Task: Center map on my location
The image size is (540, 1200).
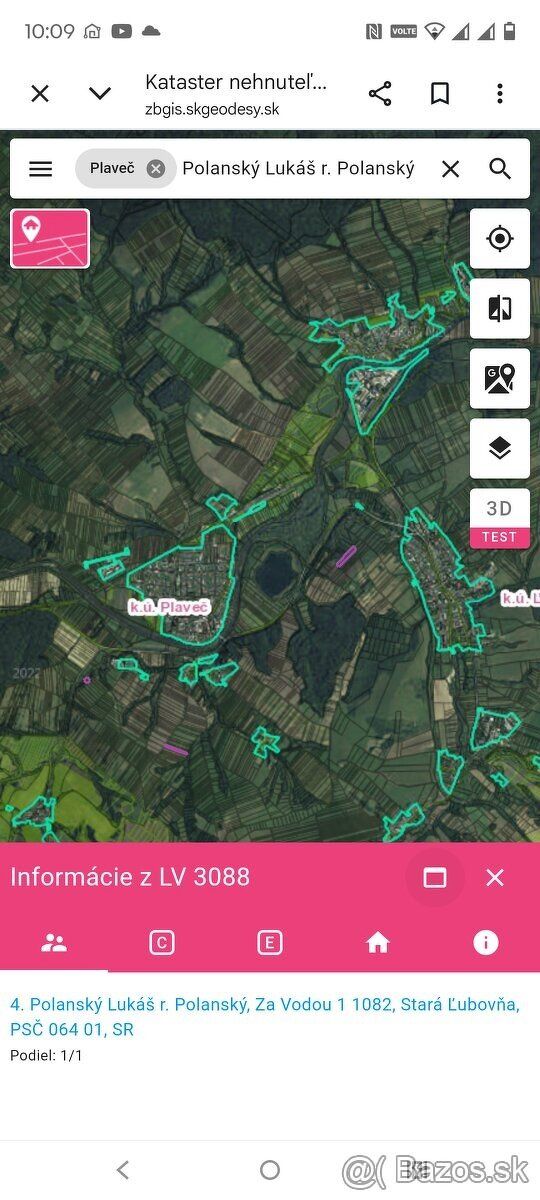Action: [500, 238]
